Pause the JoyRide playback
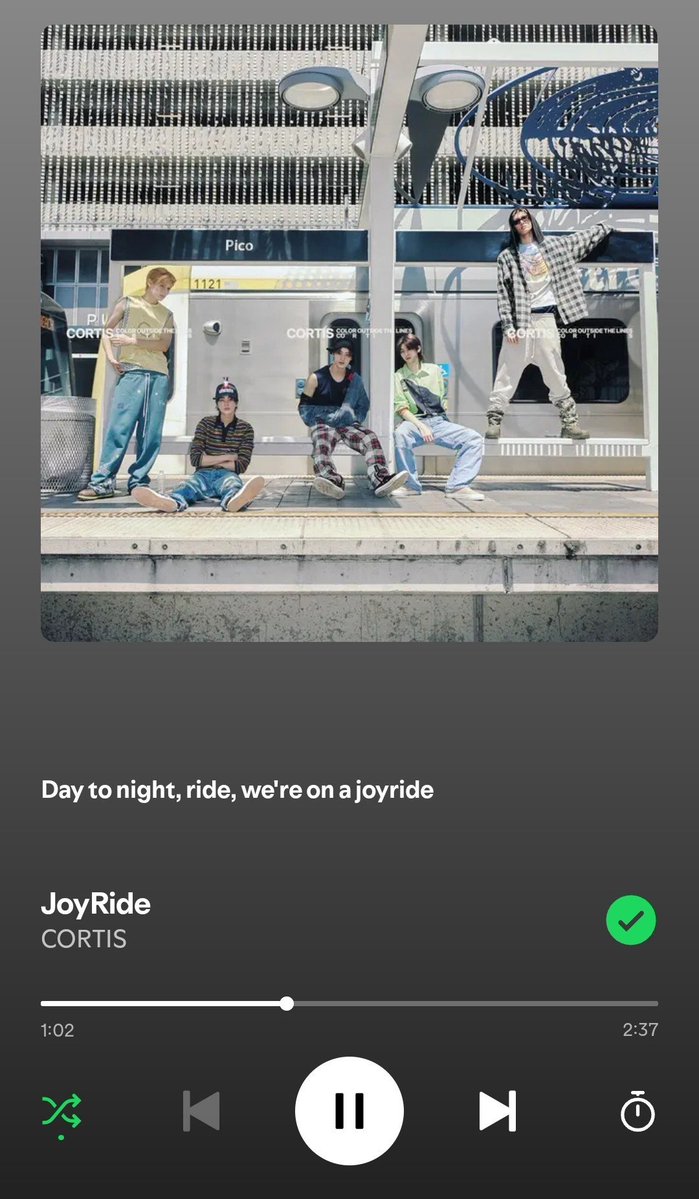 [x=349, y=1110]
